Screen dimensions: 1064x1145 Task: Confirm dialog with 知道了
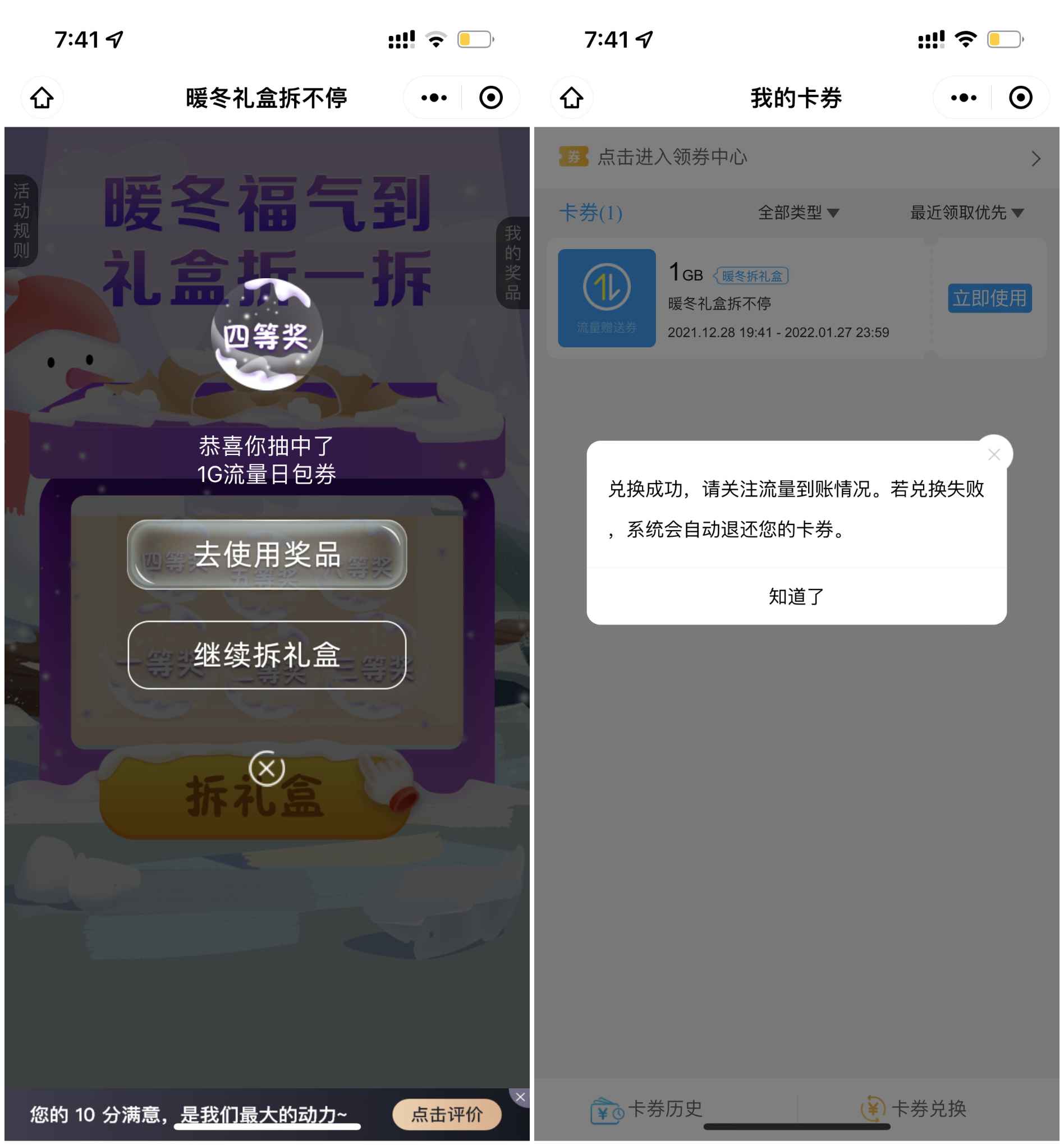coord(796,596)
